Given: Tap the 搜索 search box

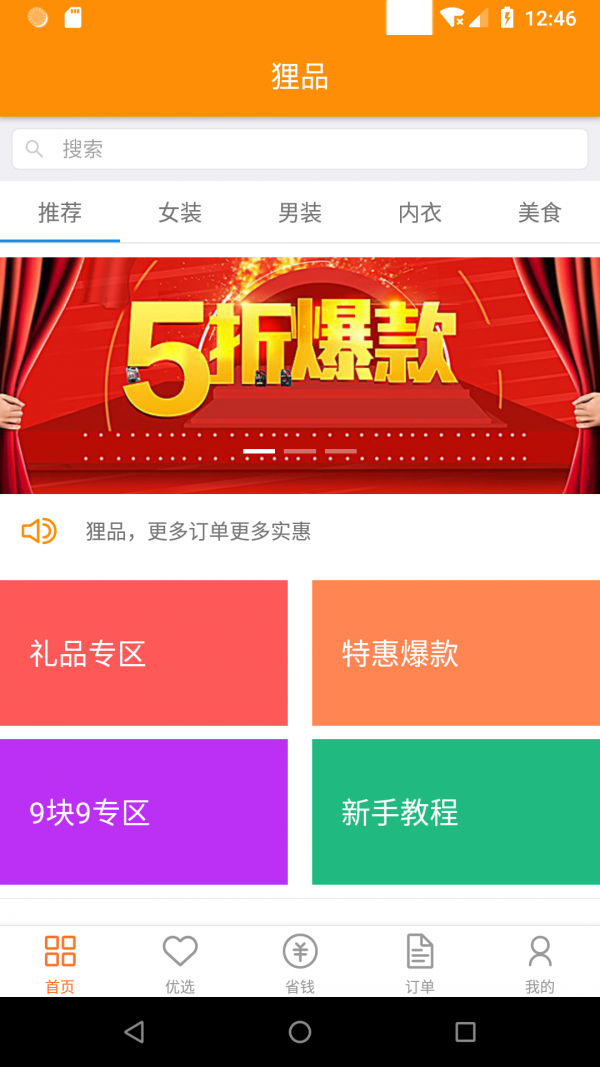Looking at the screenshot, I should [300, 149].
